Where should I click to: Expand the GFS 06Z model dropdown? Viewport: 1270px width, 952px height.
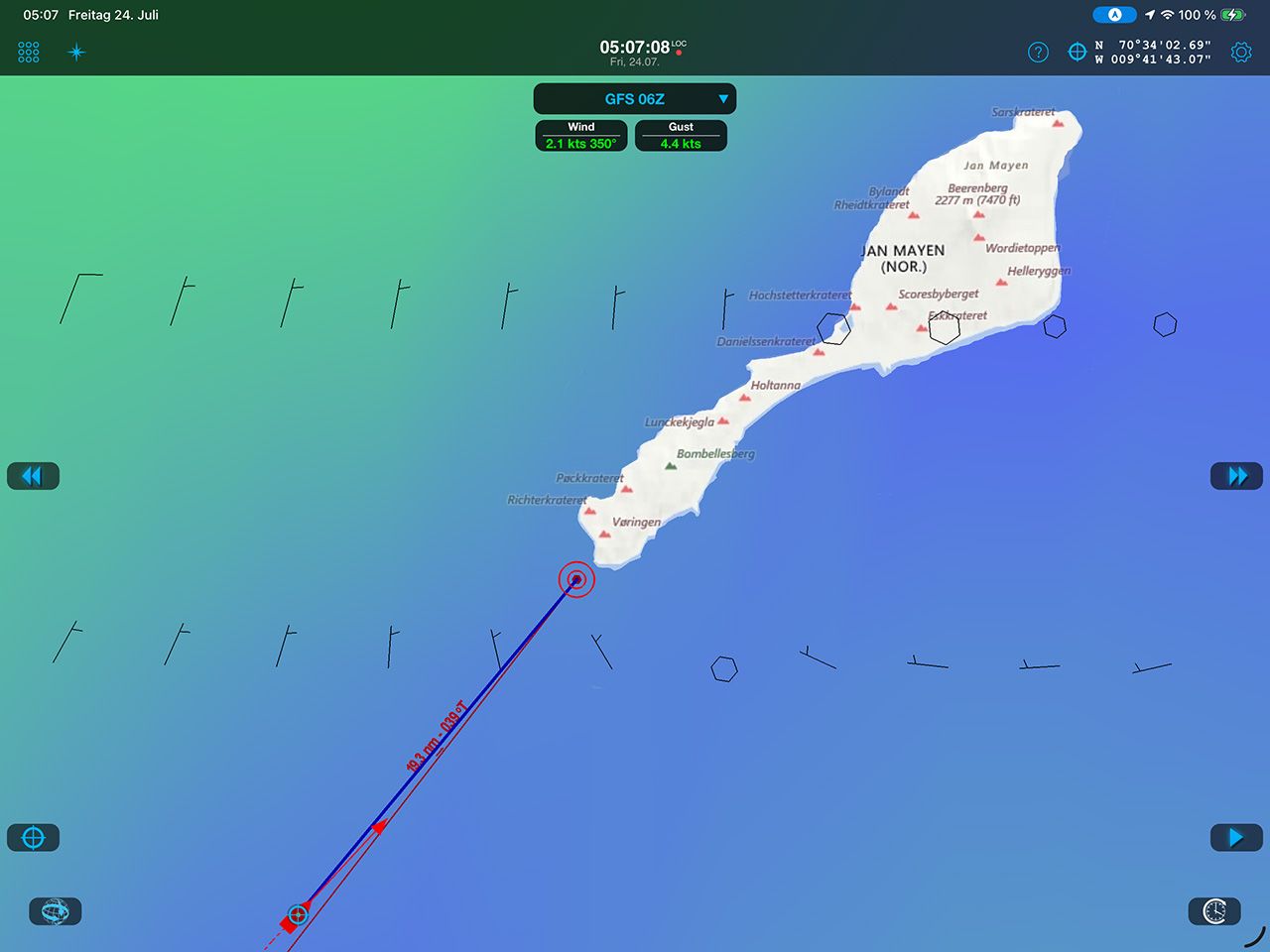(x=635, y=99)
